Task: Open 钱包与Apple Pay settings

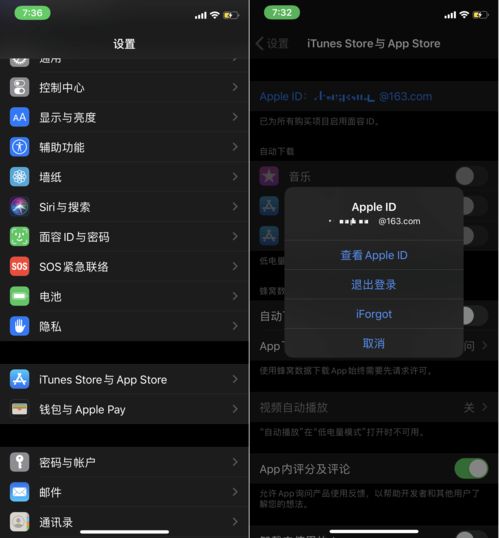Action: tap(124, 409)
